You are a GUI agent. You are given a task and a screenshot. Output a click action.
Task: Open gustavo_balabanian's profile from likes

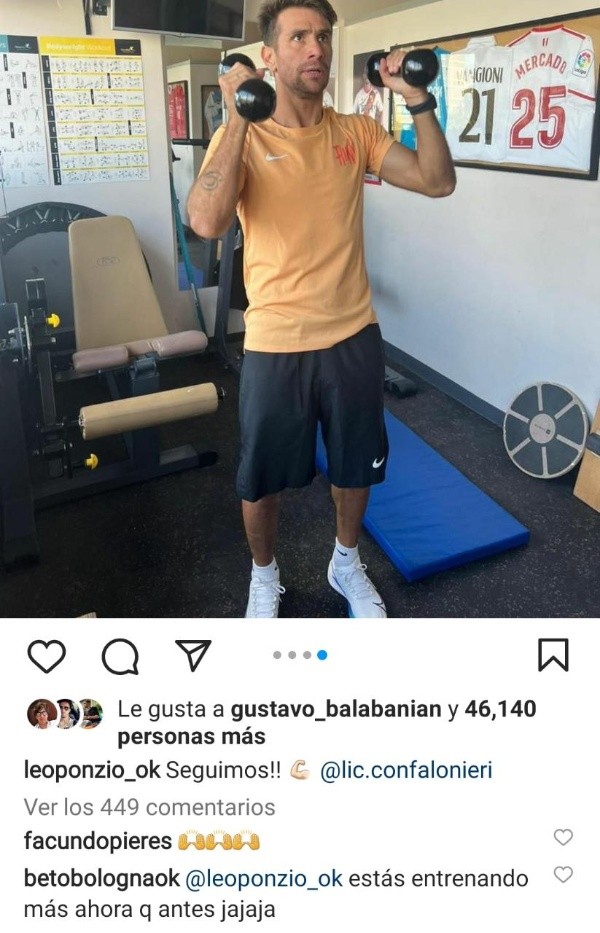coord(336,710)
